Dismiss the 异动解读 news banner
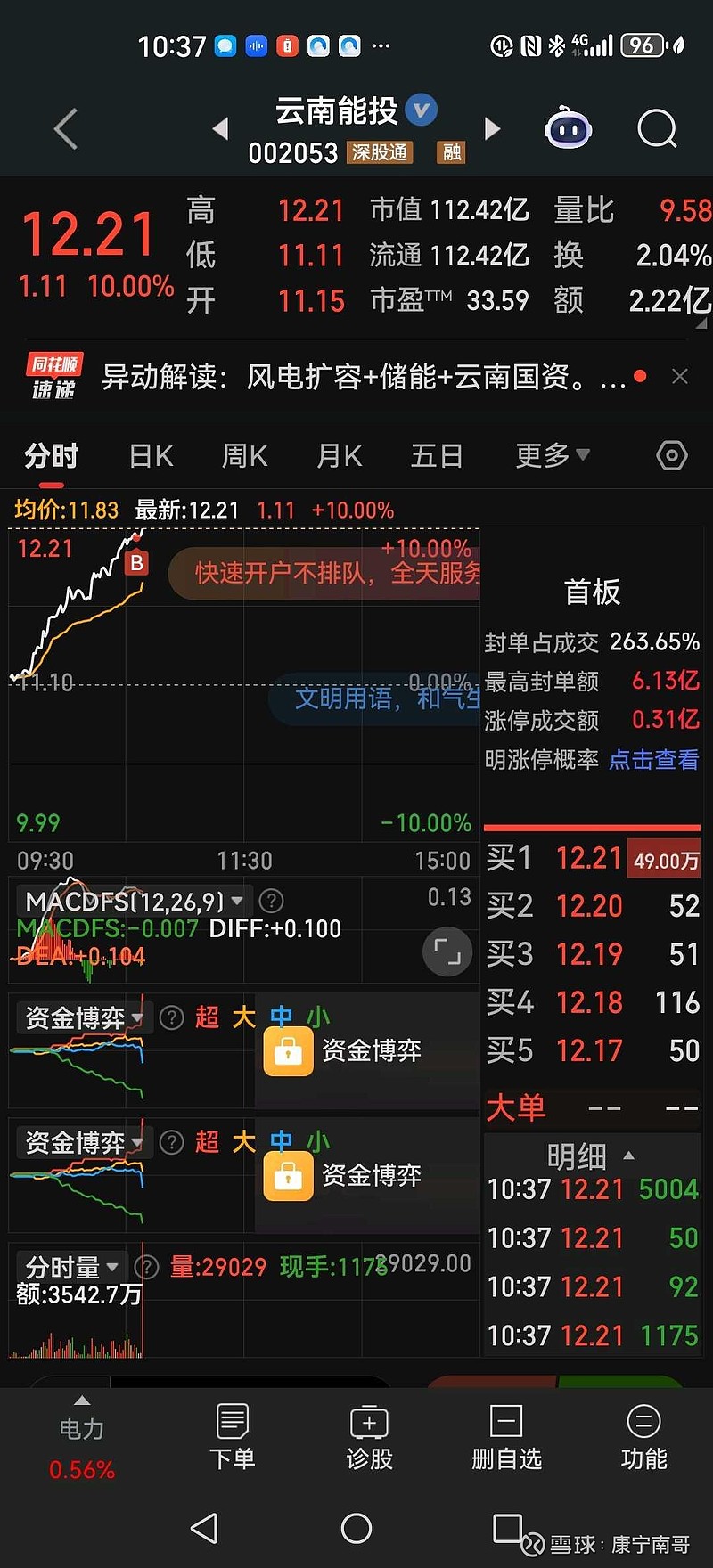Viewport: 713px width, 1568px height. 680,377
